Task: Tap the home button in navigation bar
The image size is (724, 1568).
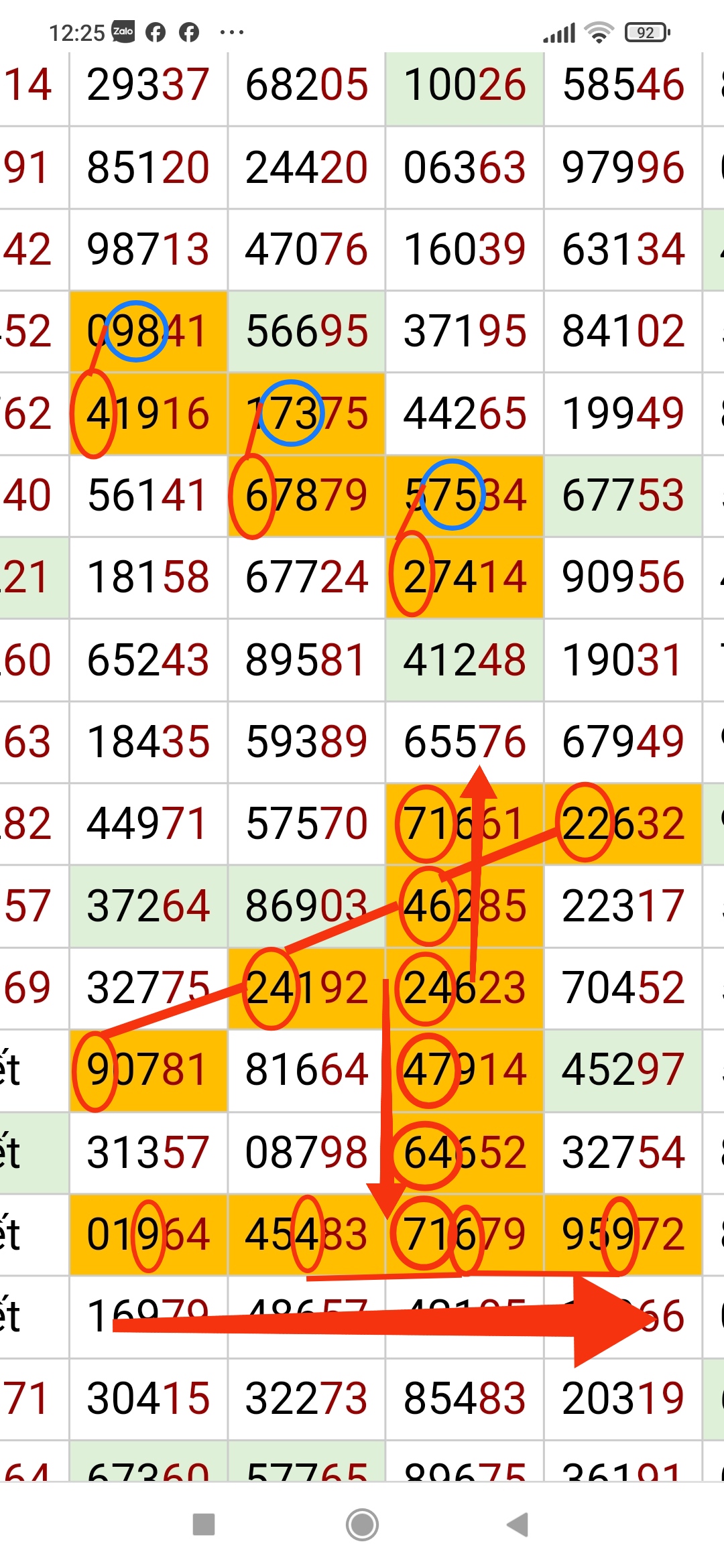Action: [362, 1524]
